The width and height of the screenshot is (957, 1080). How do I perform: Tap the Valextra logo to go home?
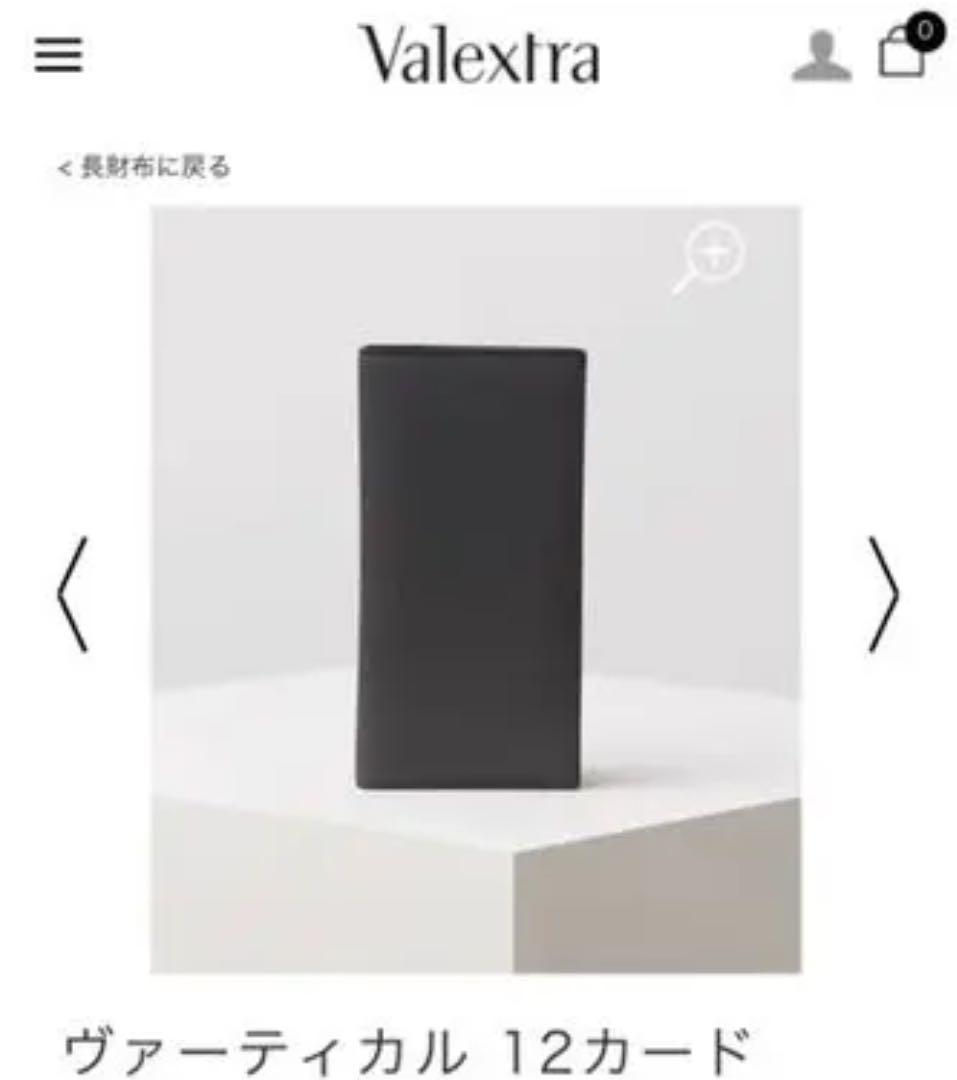(x=480, y=56)
